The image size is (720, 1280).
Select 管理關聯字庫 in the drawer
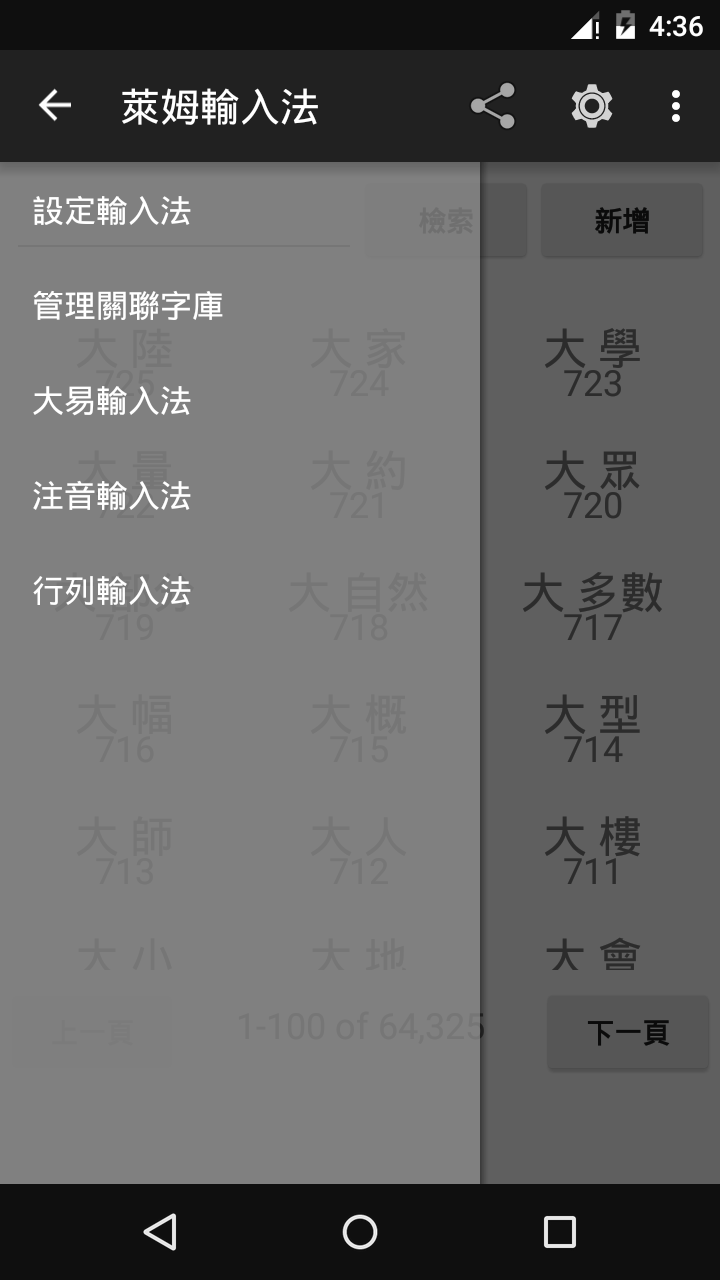click(x=128, y=306)
